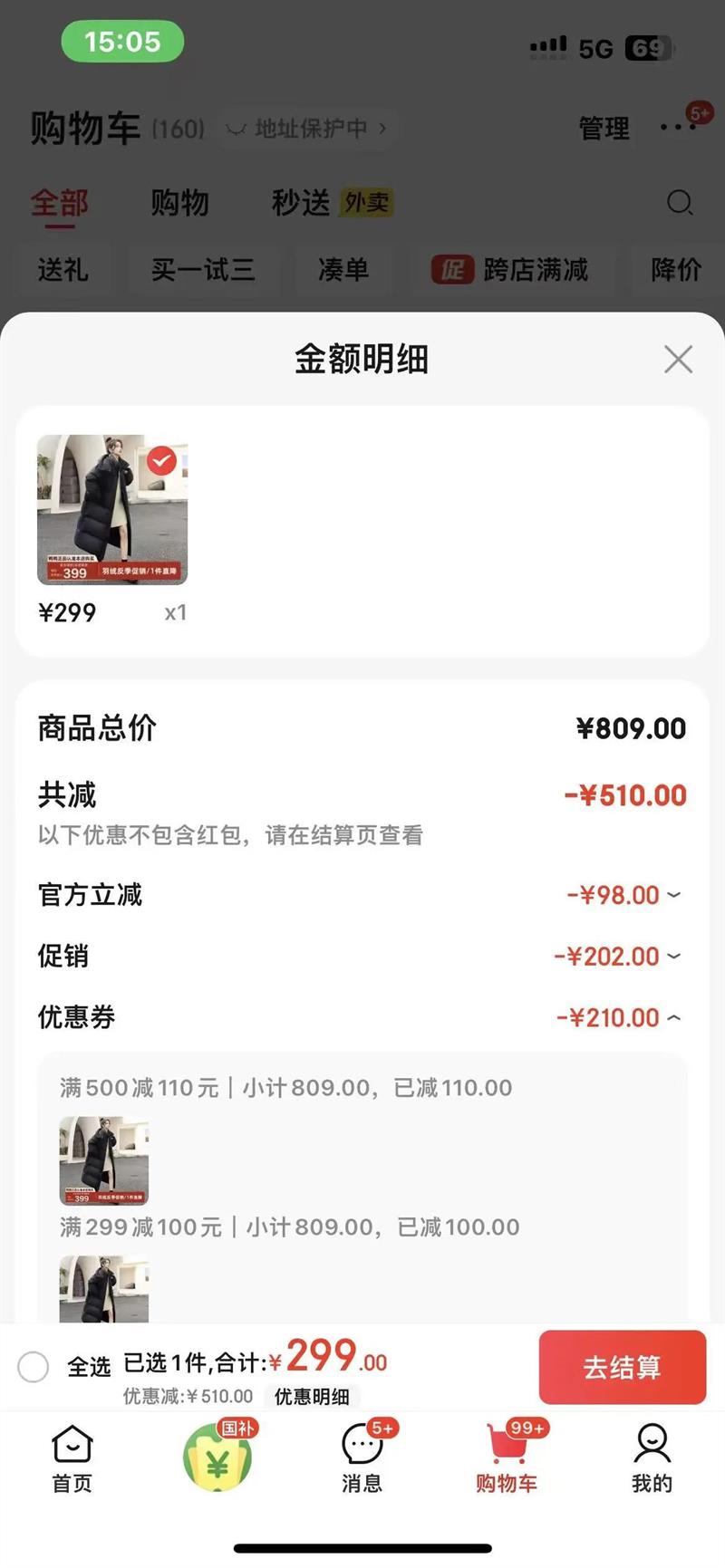The width and height of the screenshot is (725, 1568).
Task: Select the 购物车 cart tab
Action: point(507,1457)
